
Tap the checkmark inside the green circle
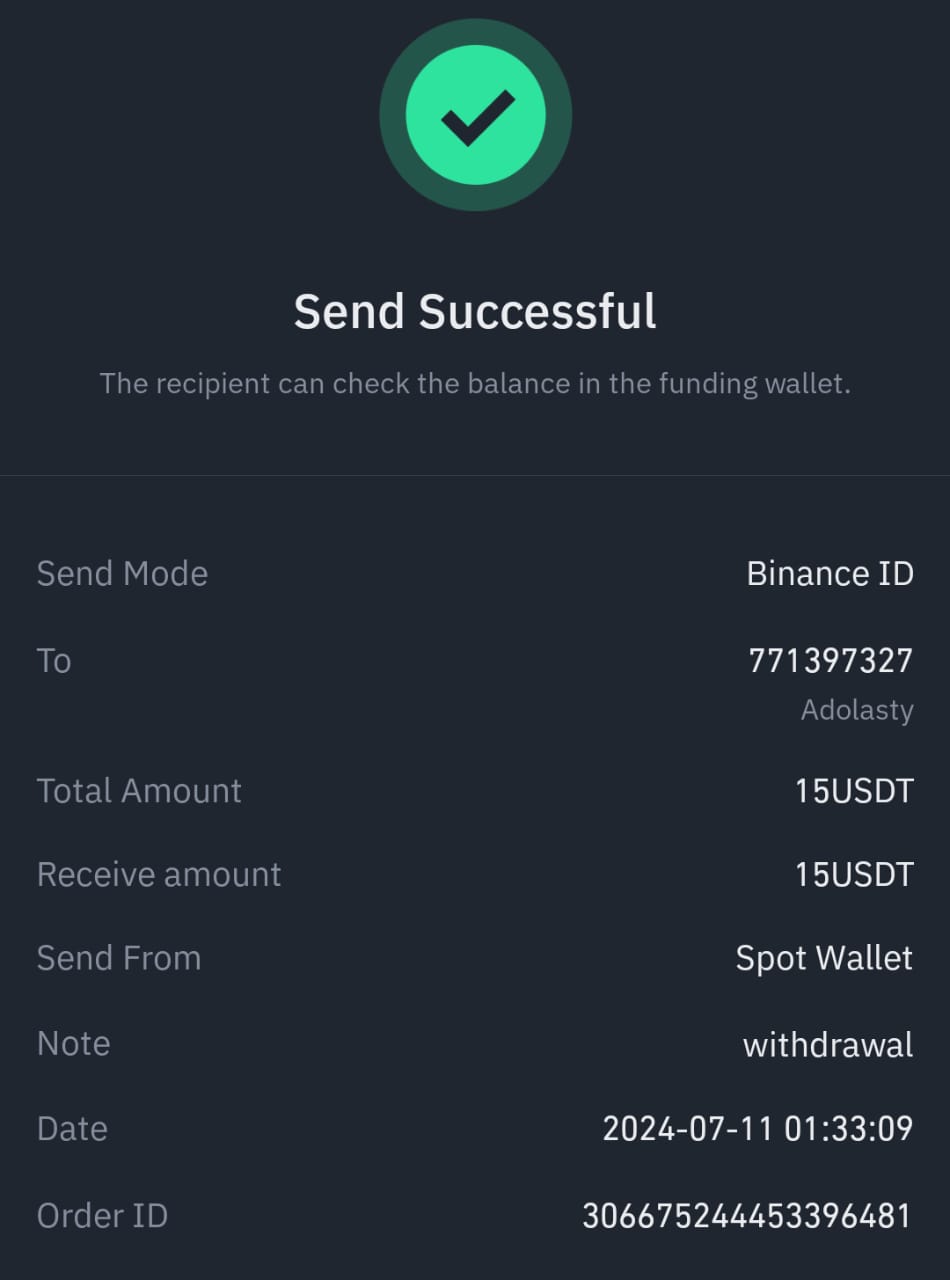(x=475, y=114)
